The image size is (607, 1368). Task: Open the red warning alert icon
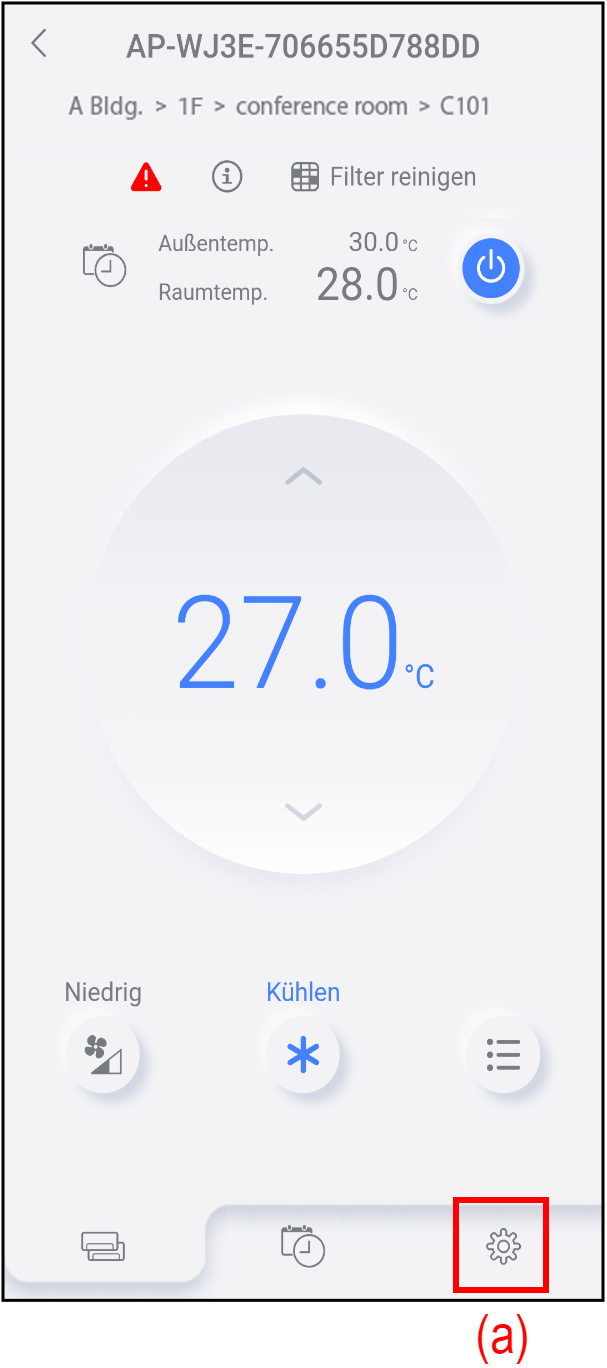[x=146, y=178]
